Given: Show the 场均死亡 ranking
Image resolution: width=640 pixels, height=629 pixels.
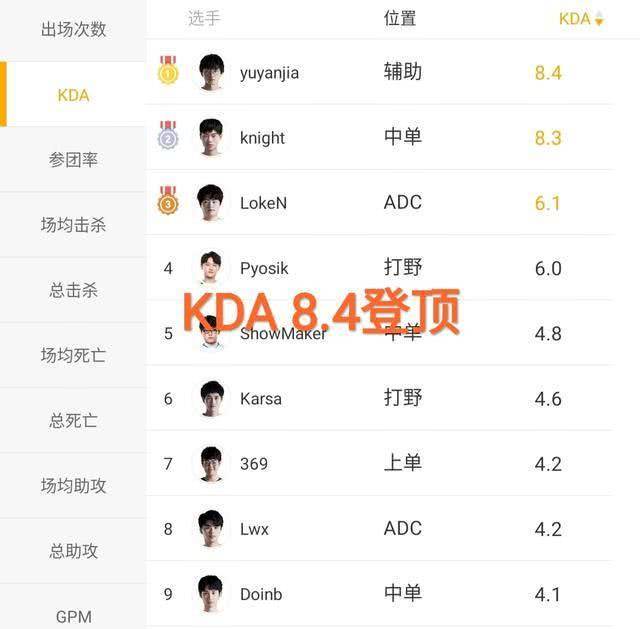Looking at the screenshot, I should pos(73,355).
